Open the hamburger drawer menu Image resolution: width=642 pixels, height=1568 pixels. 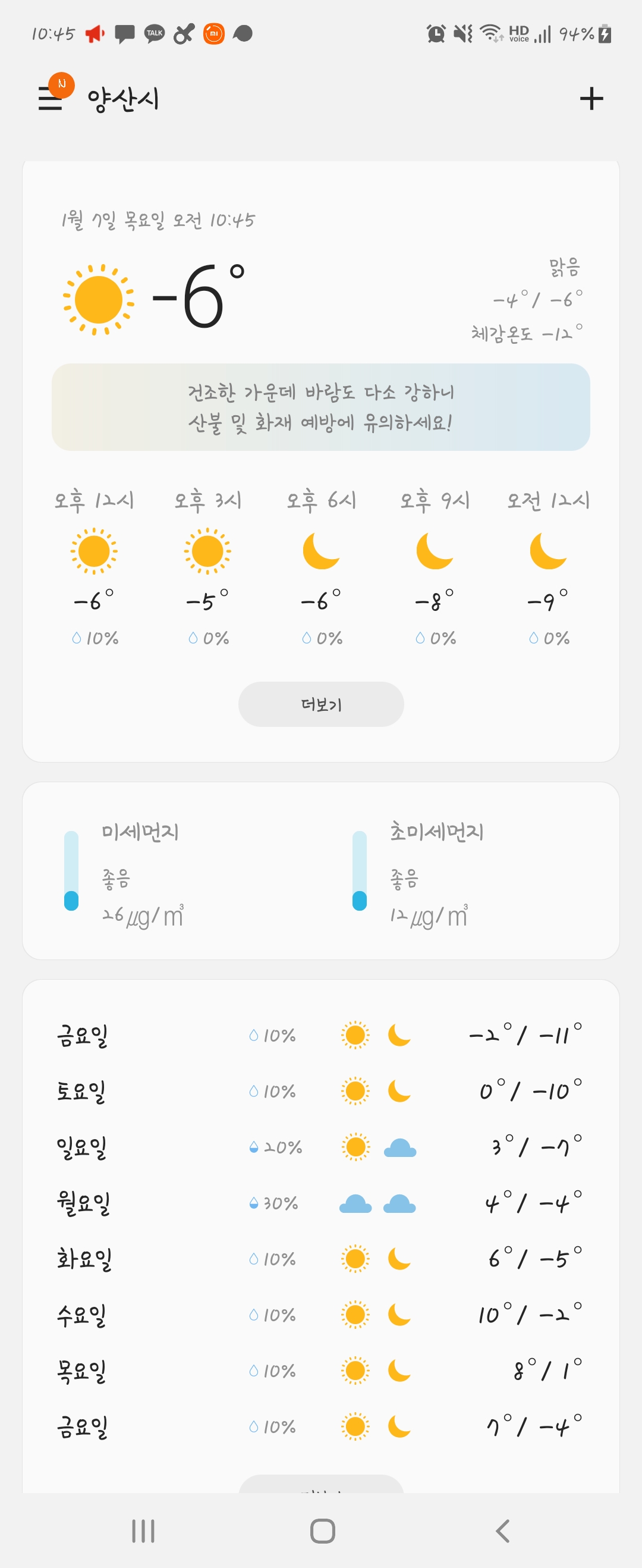click(x=51, y=98)
